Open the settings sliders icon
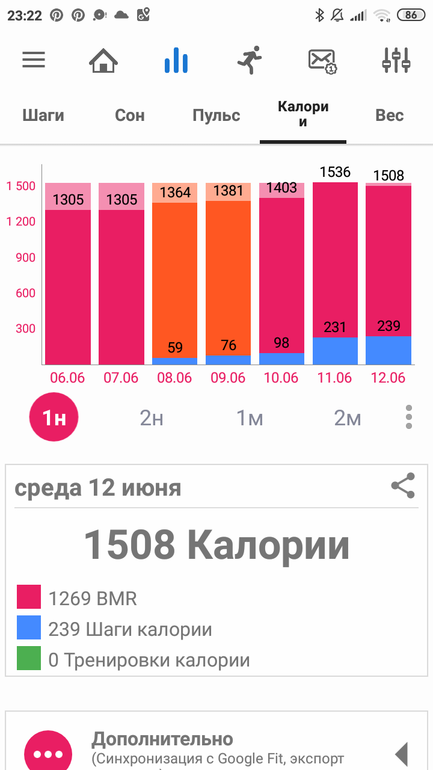433x770 pixels. click(396, 60)
